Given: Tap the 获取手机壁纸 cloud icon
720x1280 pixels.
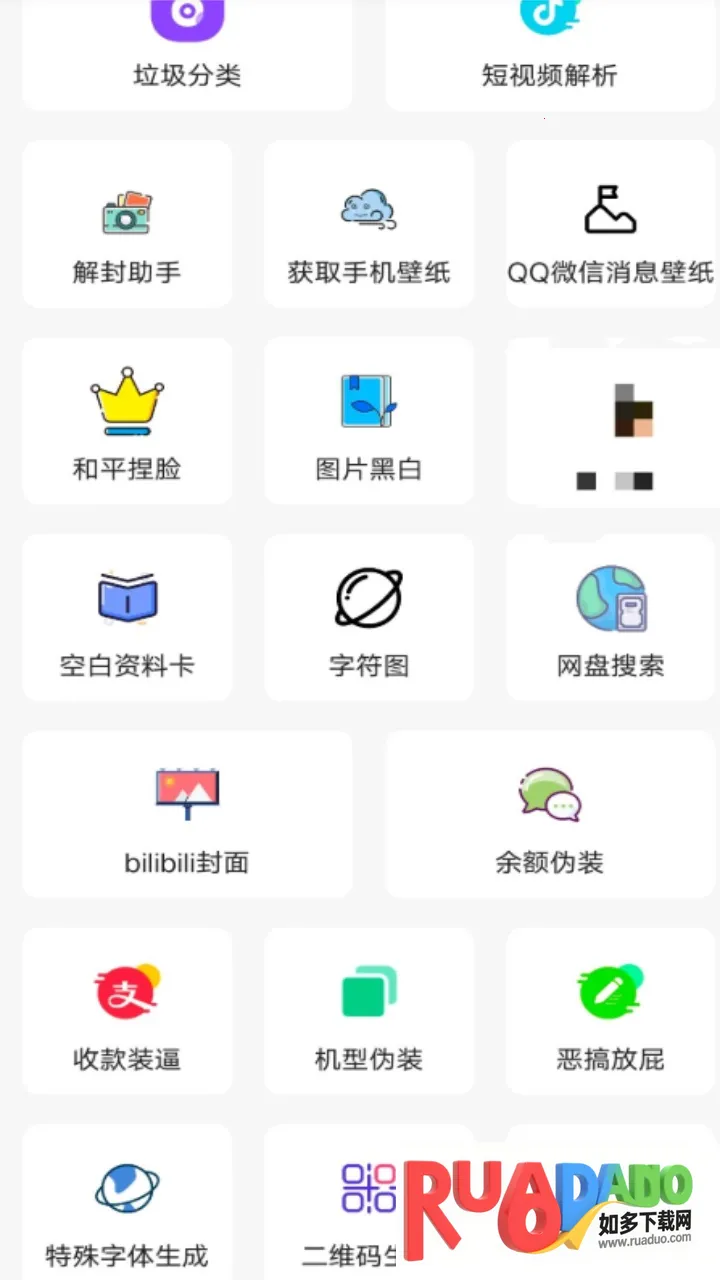Looking at the screenshot, I should point(368,208).
